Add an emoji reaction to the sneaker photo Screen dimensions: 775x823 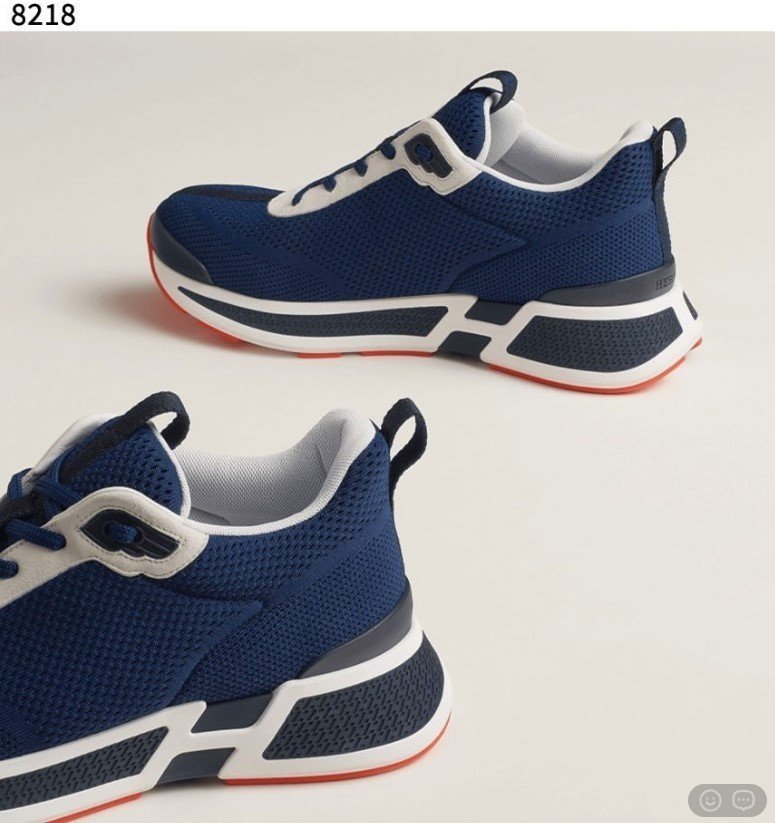pyautogui.click(x=711, y=800)
